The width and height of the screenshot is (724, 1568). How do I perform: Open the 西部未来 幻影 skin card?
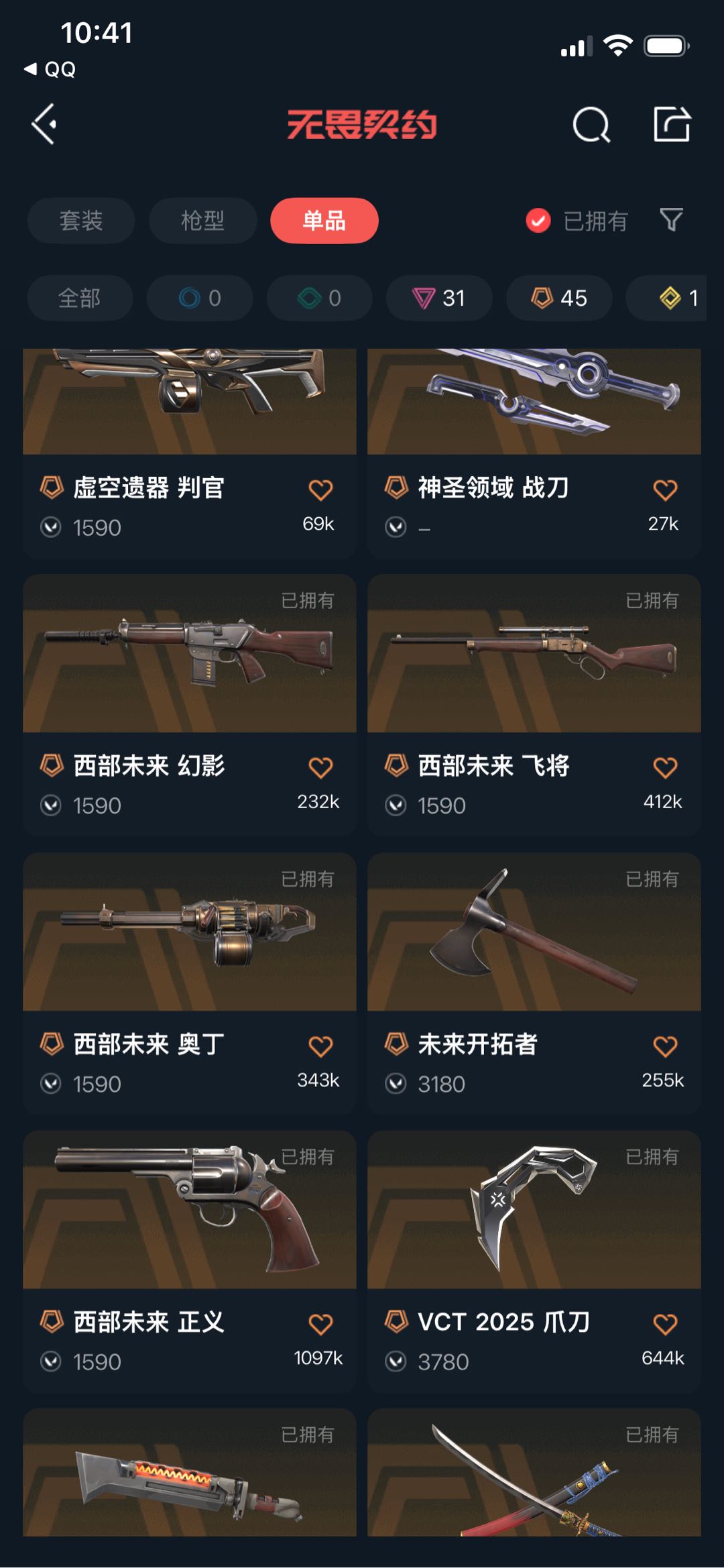pyautogui.click(x=190, y=705)
